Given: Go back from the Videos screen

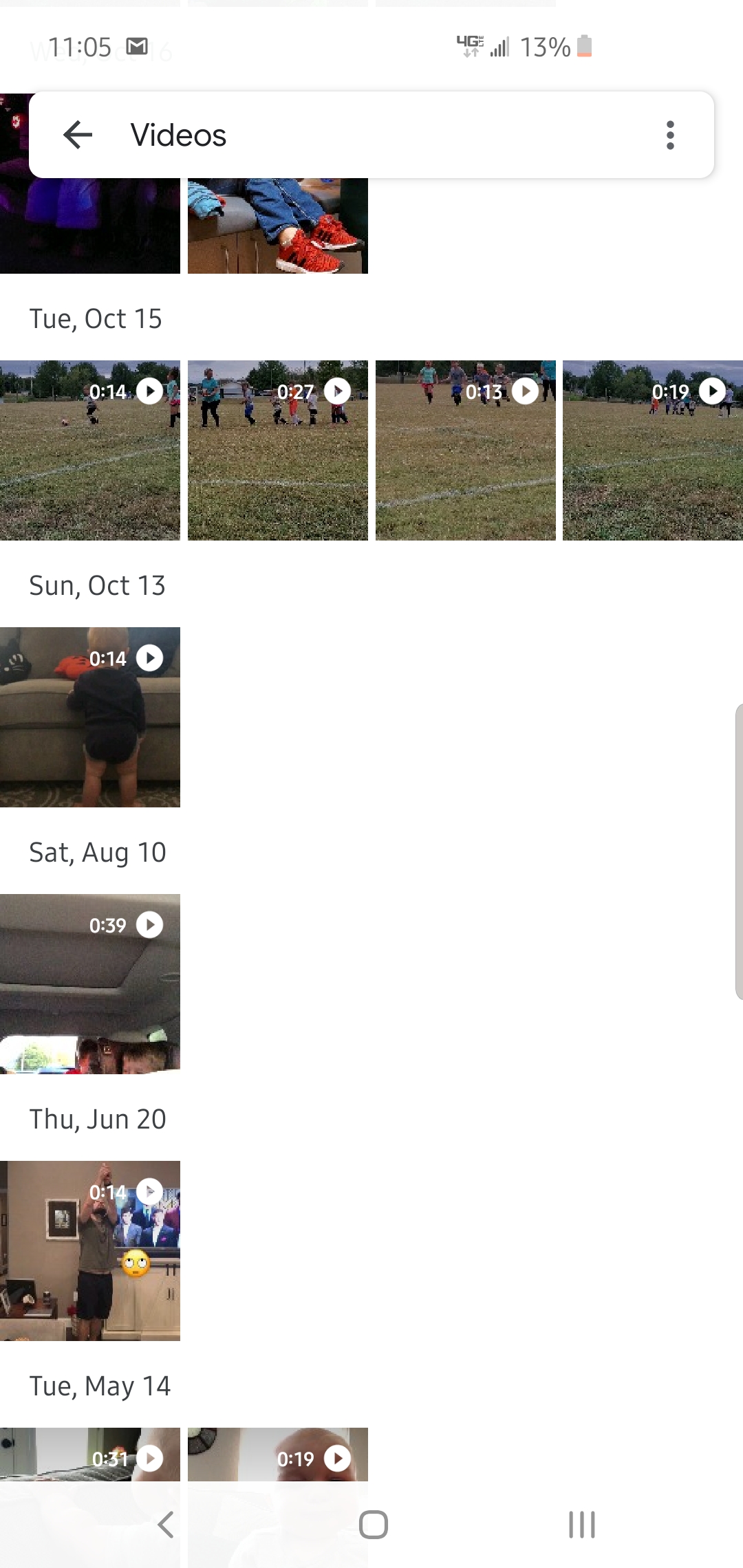Looking at the screenshot, I should click(78, 135).
